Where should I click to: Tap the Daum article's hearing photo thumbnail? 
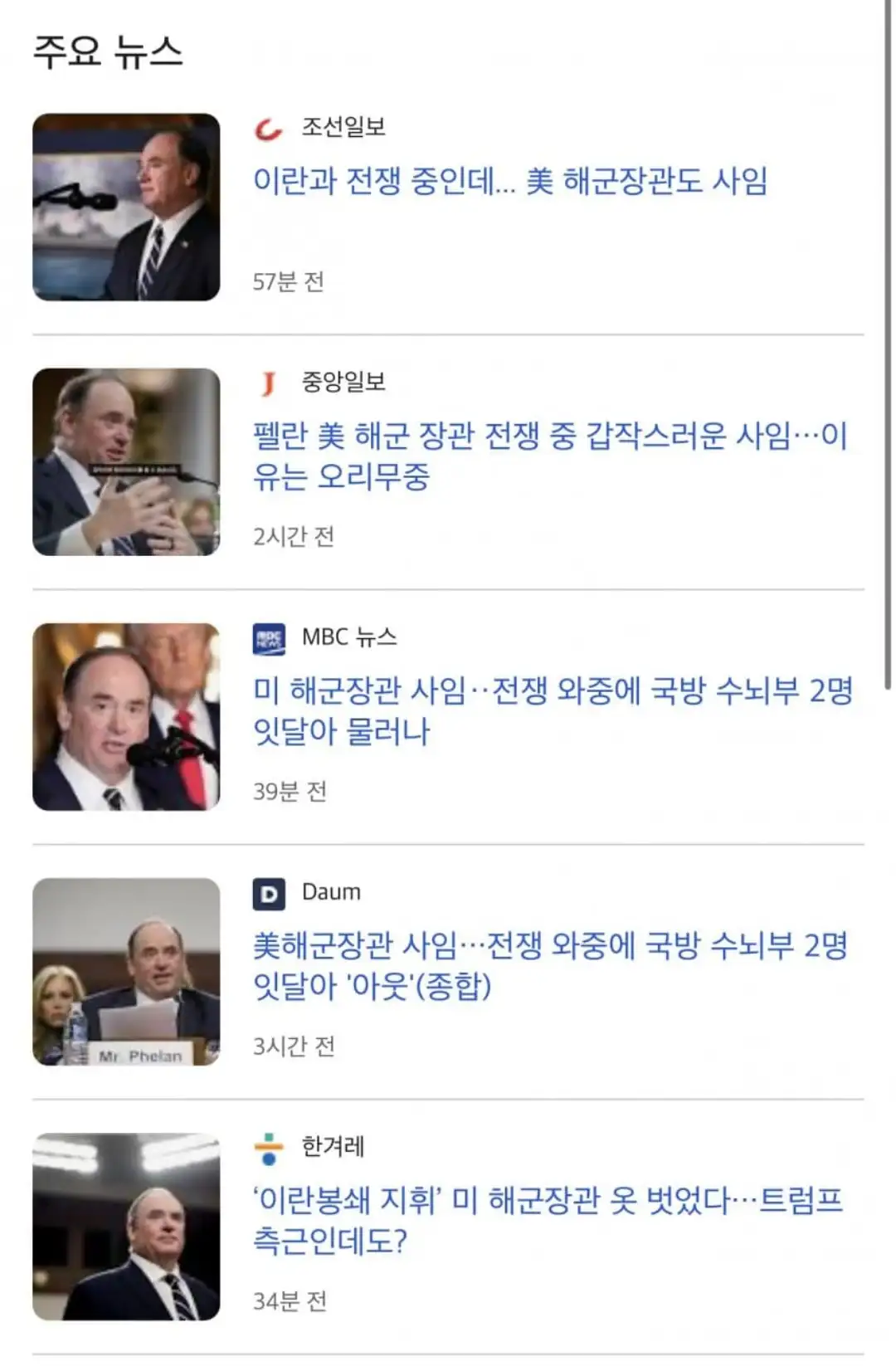pyautogui.click(x=126, y=972)
